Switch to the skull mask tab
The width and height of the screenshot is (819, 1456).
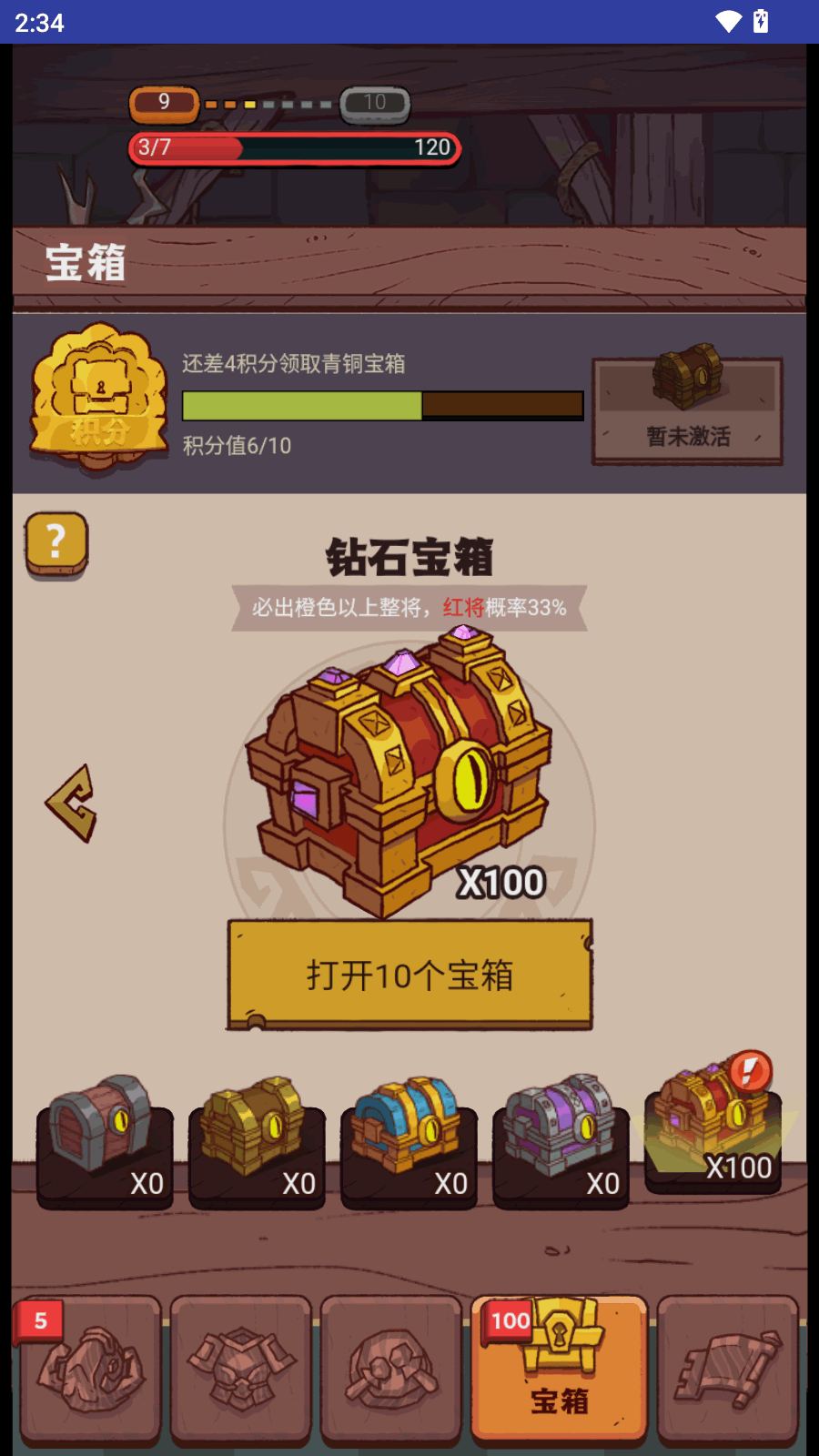click(391, 1370)
